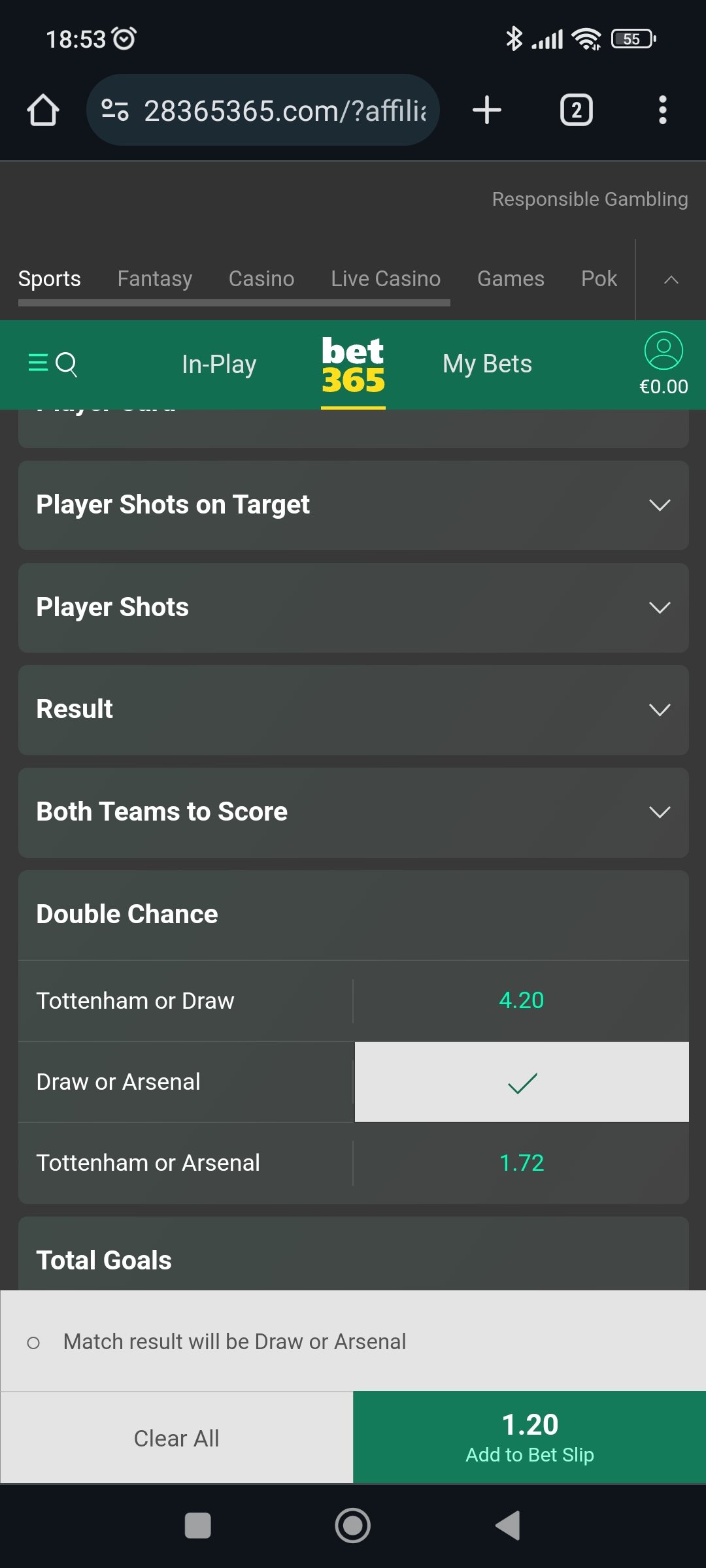Viewport: 706px width, 1568px height.
Task: Open the Responsible Gambling link
Action: pos(590,199)
